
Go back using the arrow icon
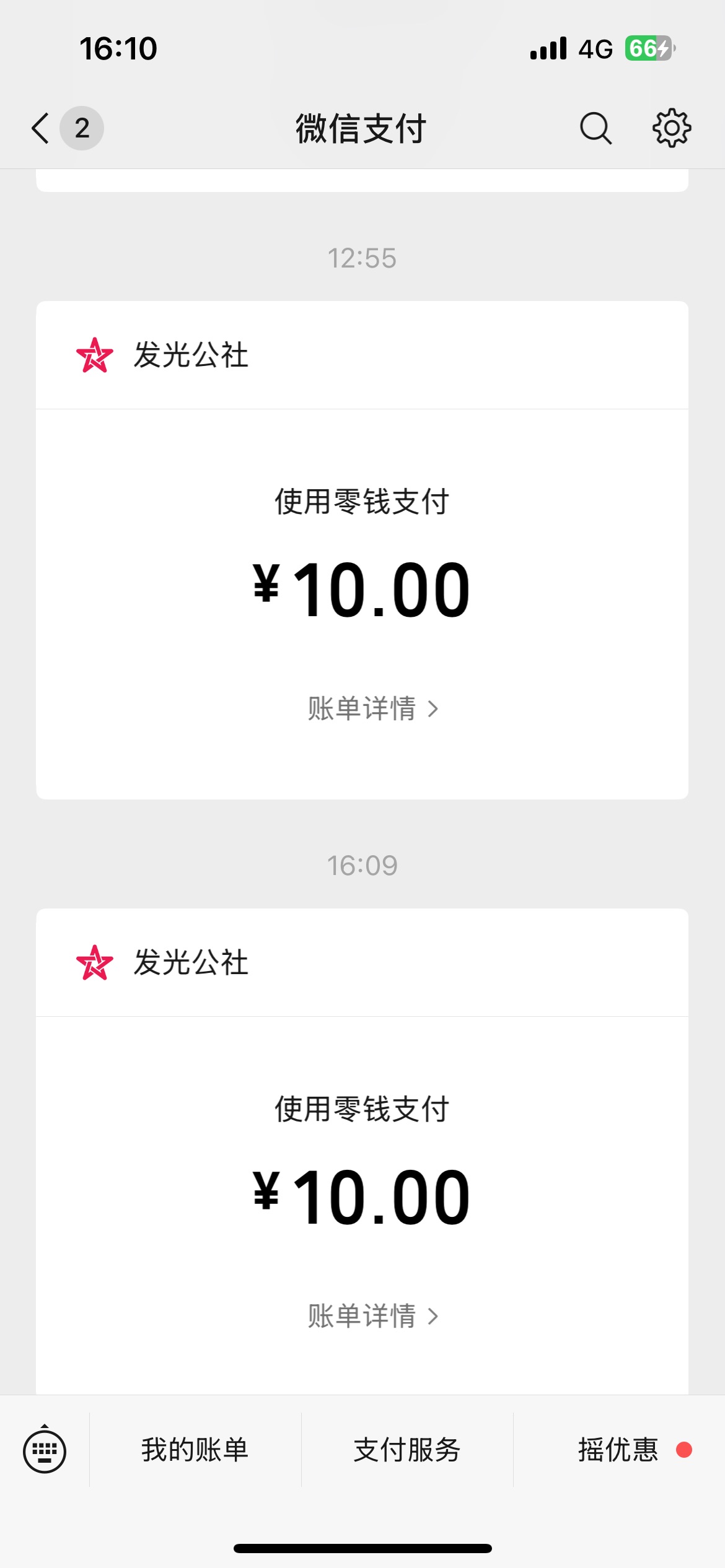(40, 128)
